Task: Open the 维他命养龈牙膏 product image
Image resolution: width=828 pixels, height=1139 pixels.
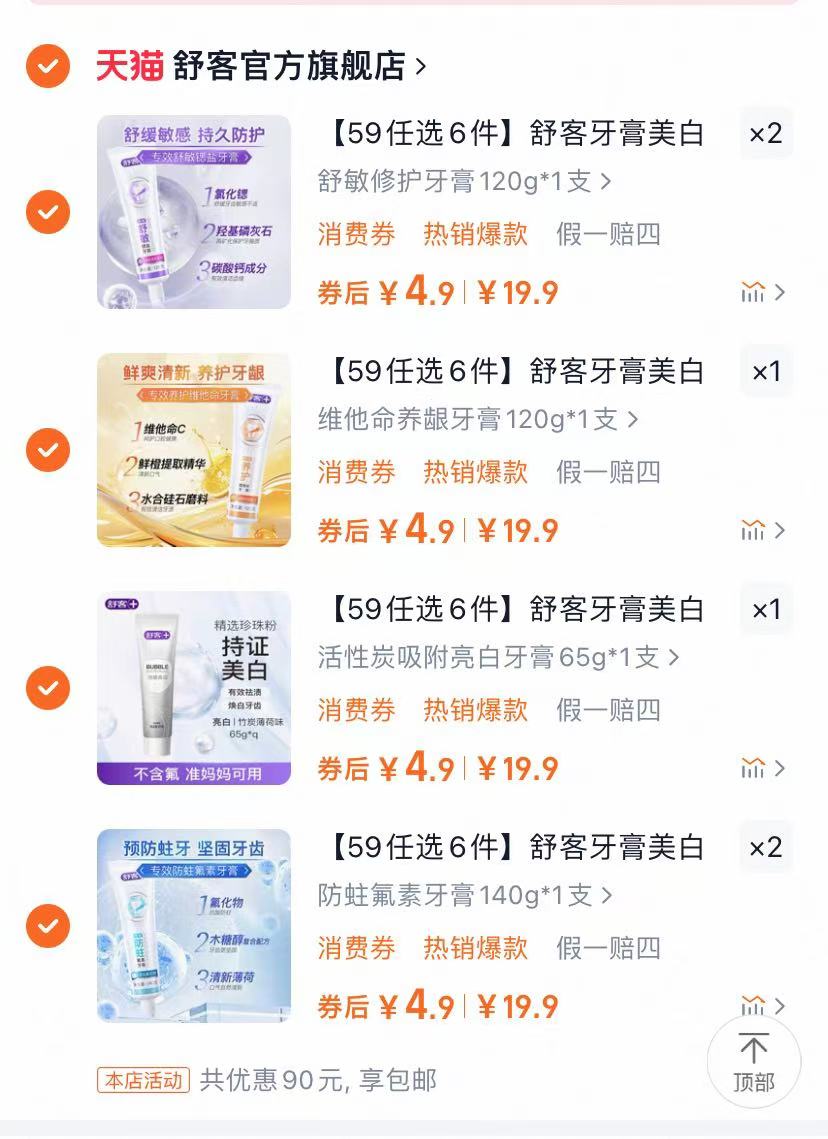Action: [194, 450]
